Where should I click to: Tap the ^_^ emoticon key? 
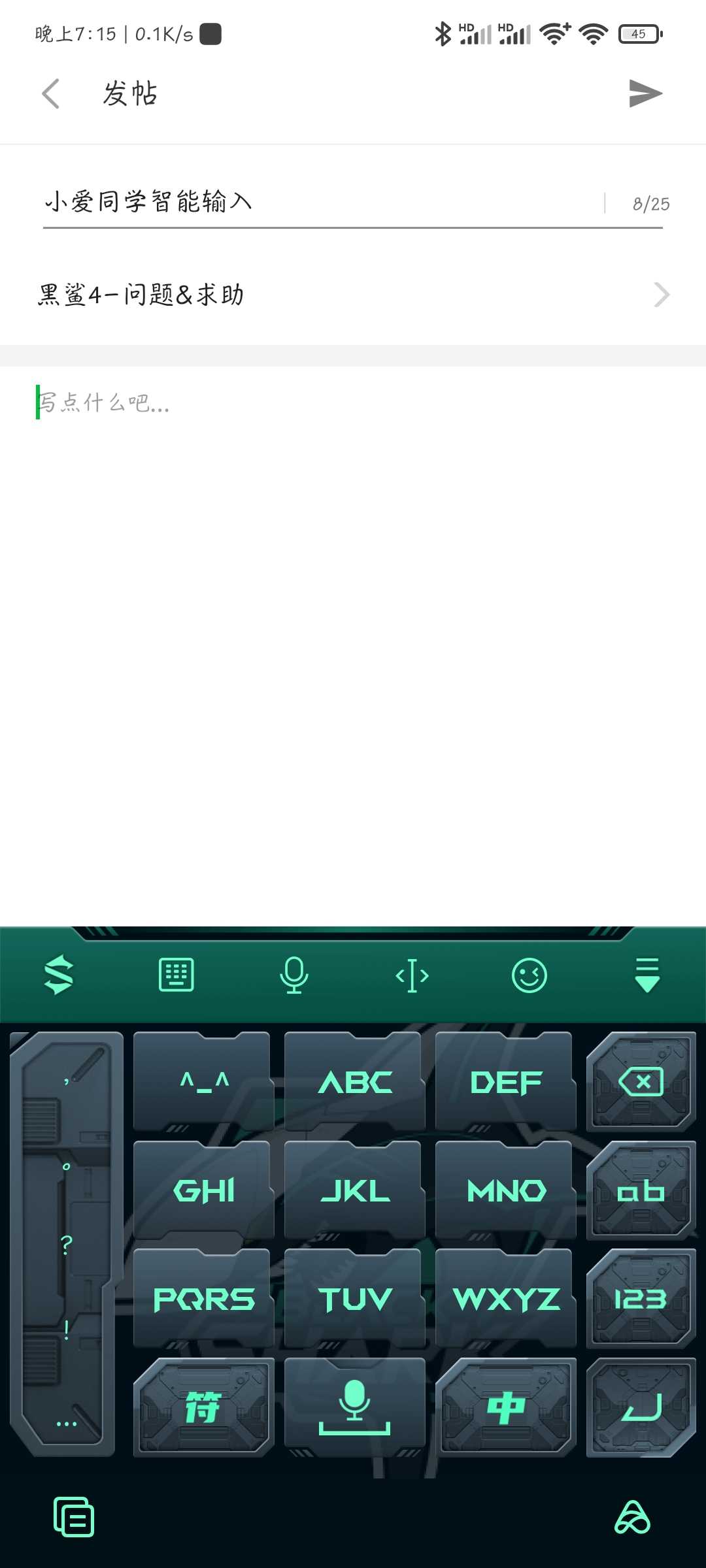[203, 1082]
